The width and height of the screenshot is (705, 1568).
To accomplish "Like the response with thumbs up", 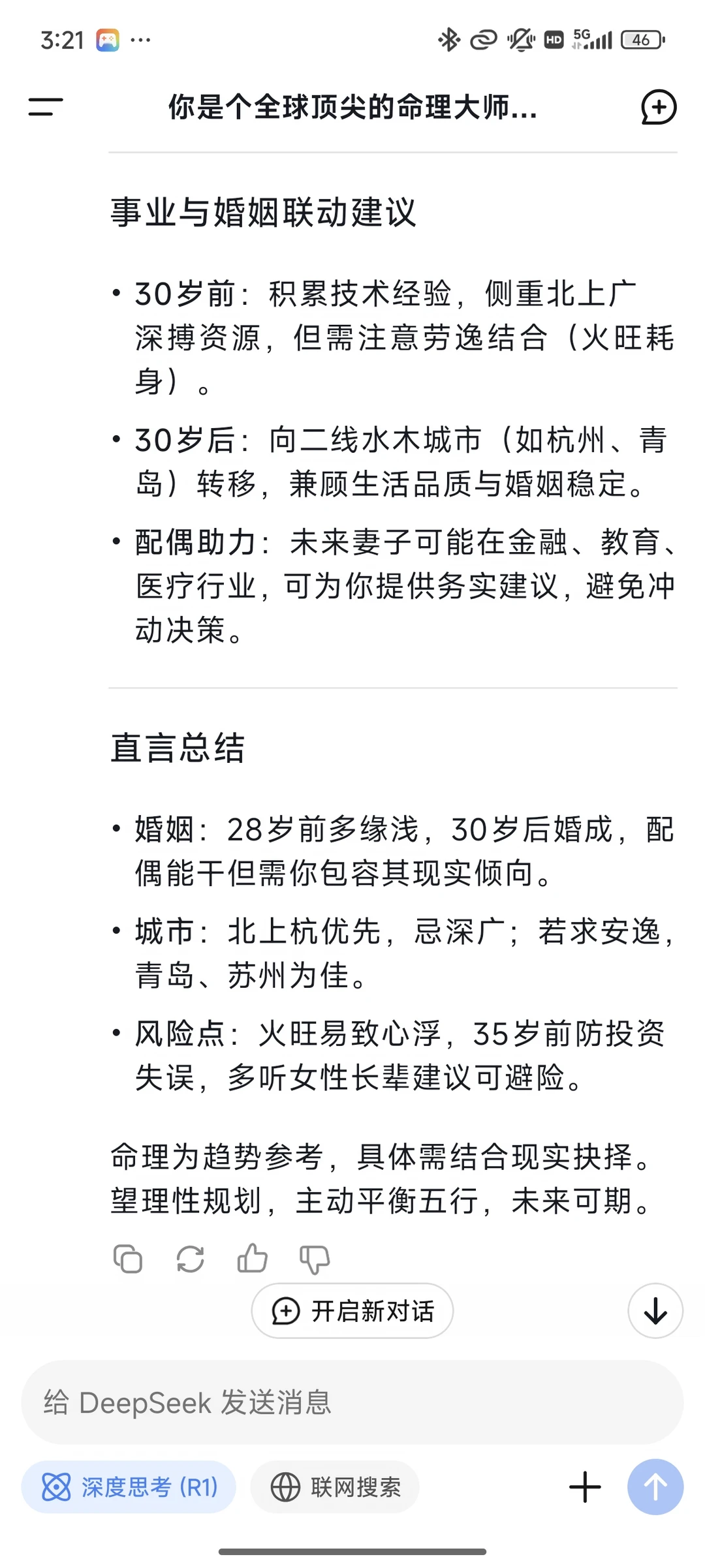I will [x=252, y=1258].
